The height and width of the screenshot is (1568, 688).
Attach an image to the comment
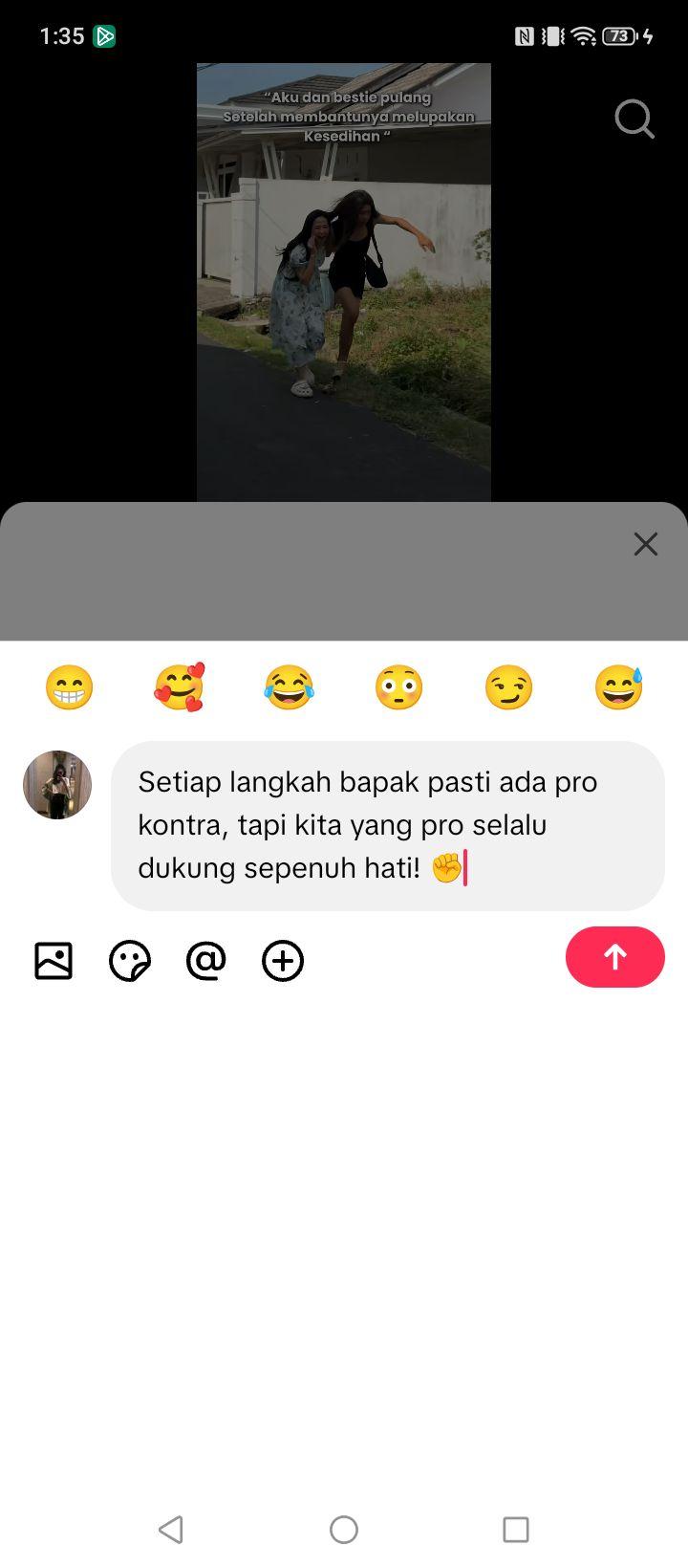point(54,961)
